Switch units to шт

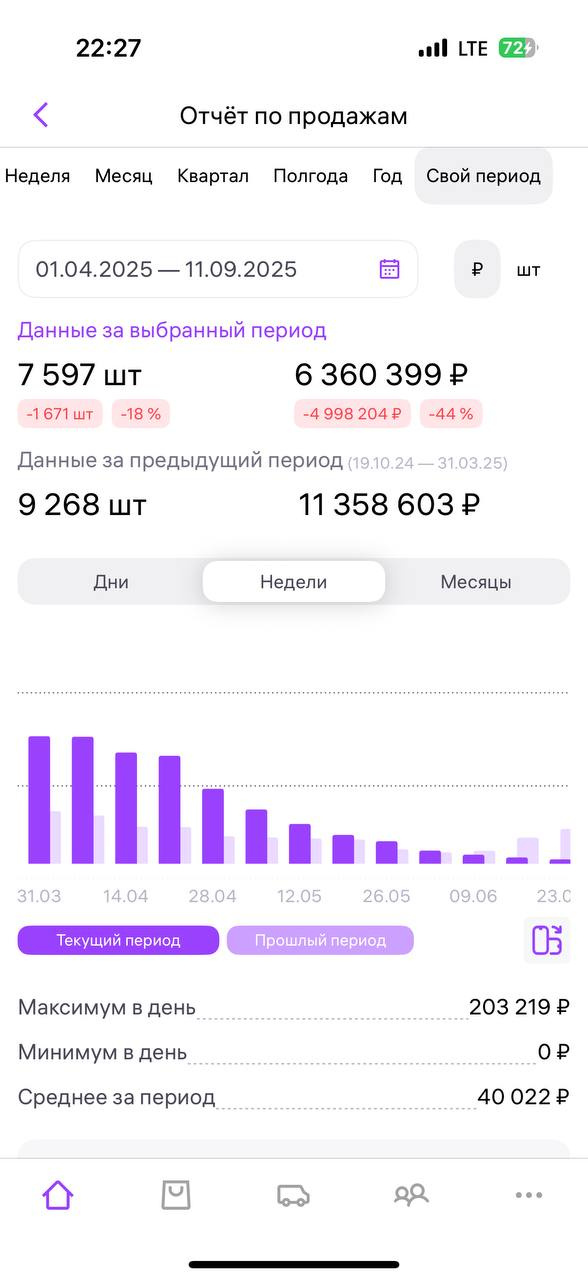point(529,270)
